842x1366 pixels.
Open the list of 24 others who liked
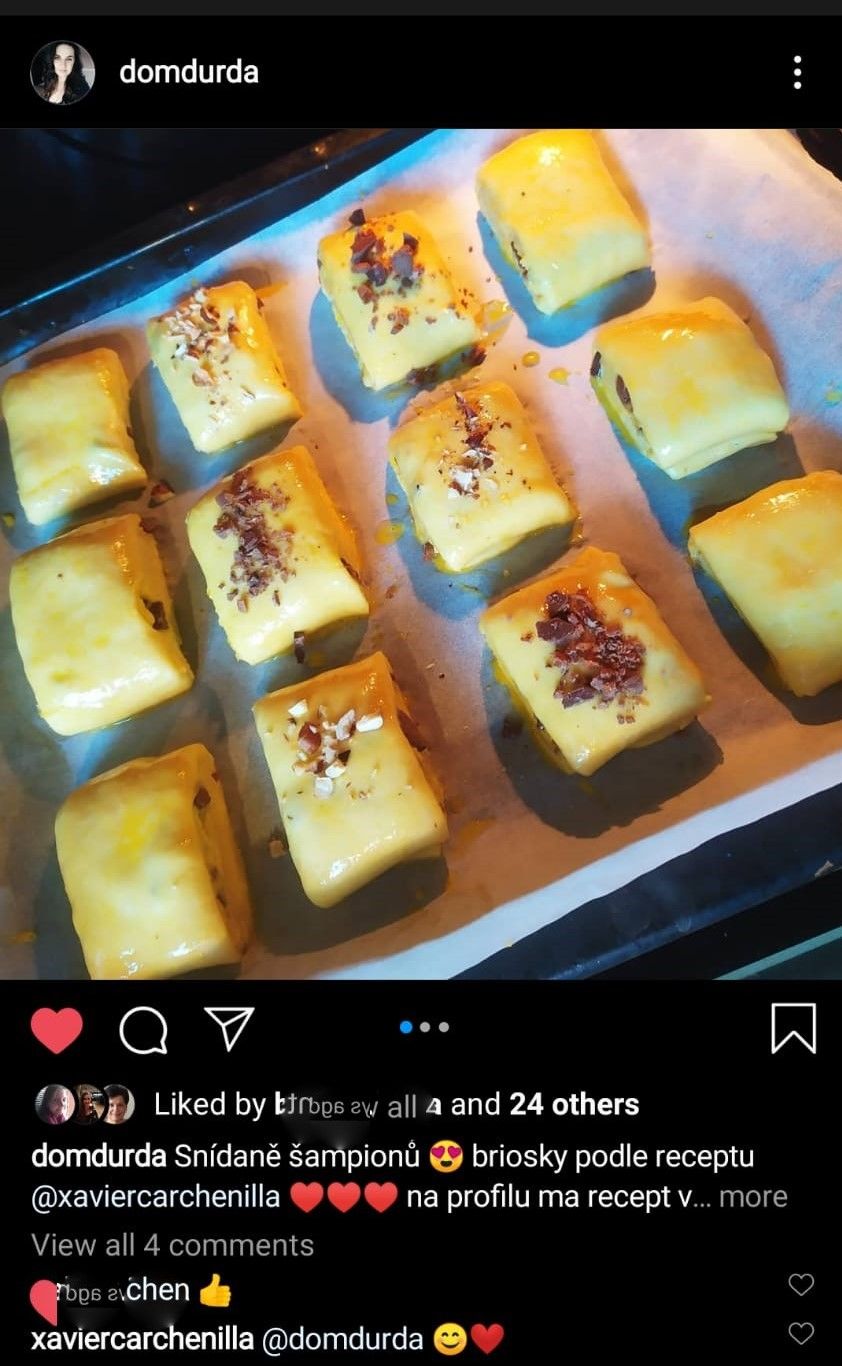tap(574, 1104)
